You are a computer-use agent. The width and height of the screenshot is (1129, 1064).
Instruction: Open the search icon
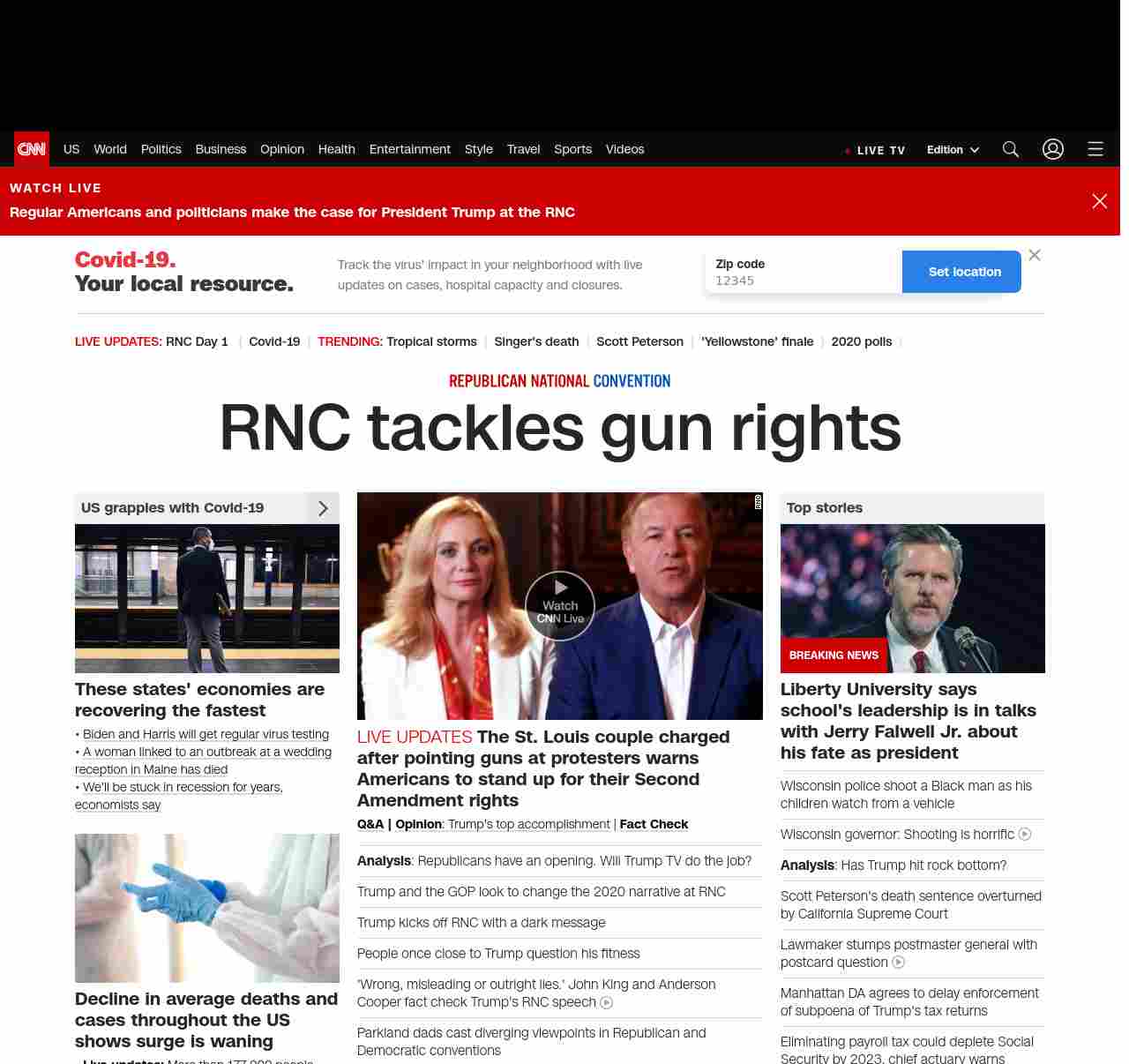click(1011, 150)
